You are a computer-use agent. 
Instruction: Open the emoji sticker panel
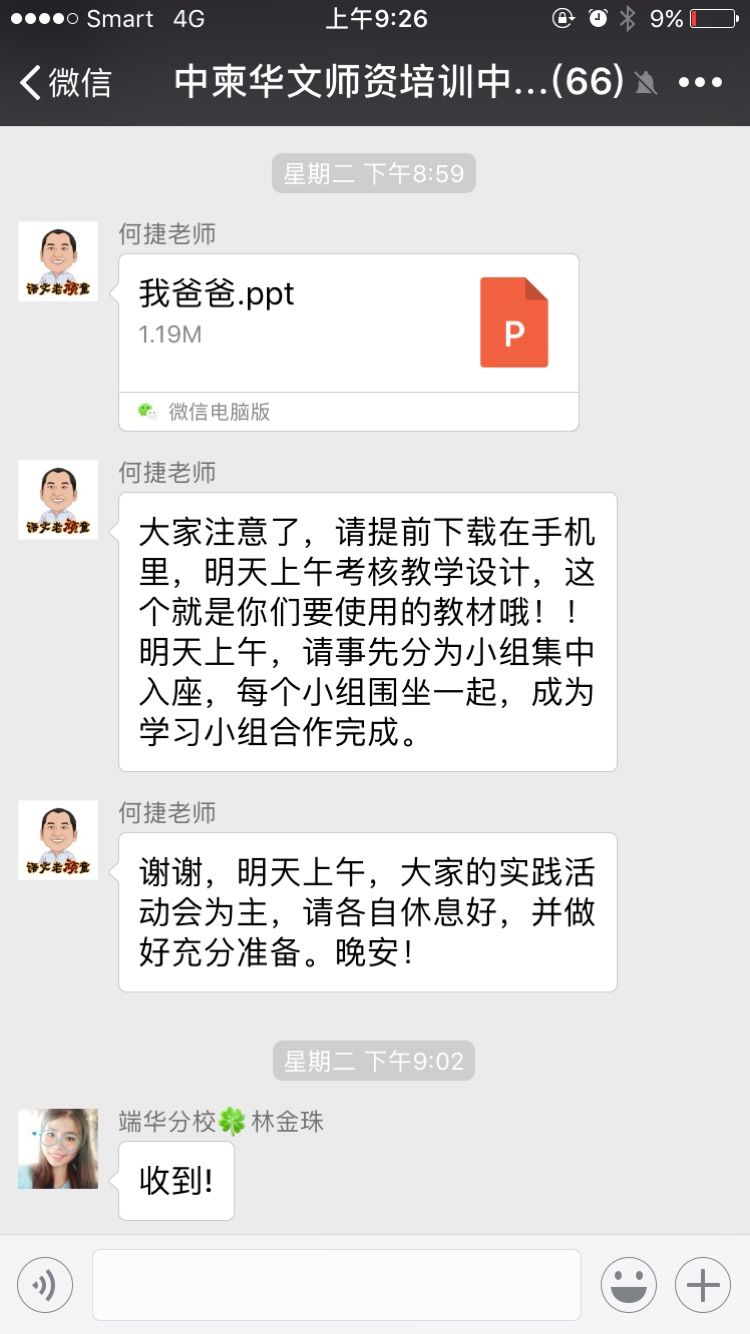(x=628, y=1285)
